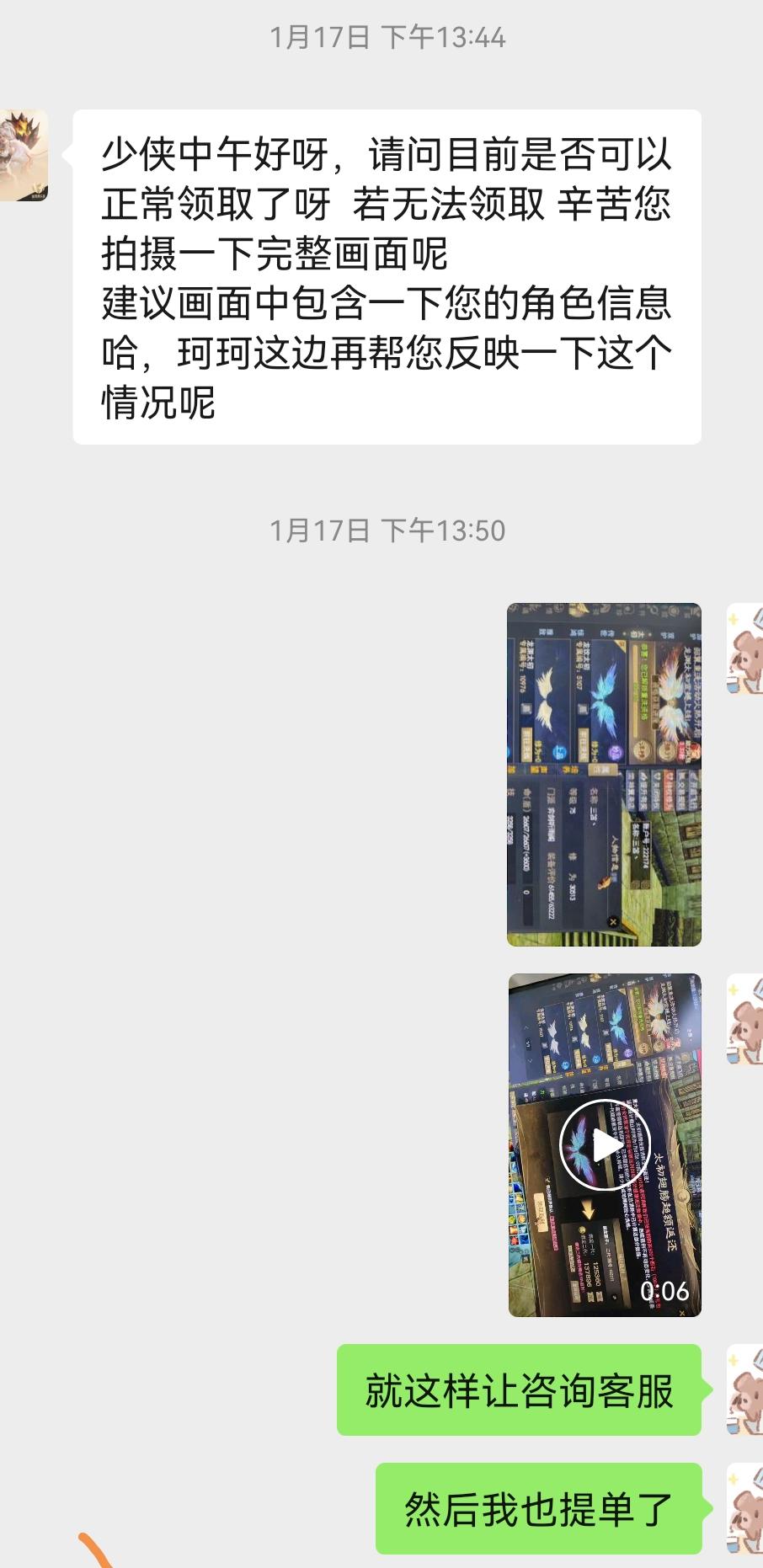This screenshot has width=763, height=1568.
Task: Open the screenshot image sent at 13:50
Action: tap(604, 774)
